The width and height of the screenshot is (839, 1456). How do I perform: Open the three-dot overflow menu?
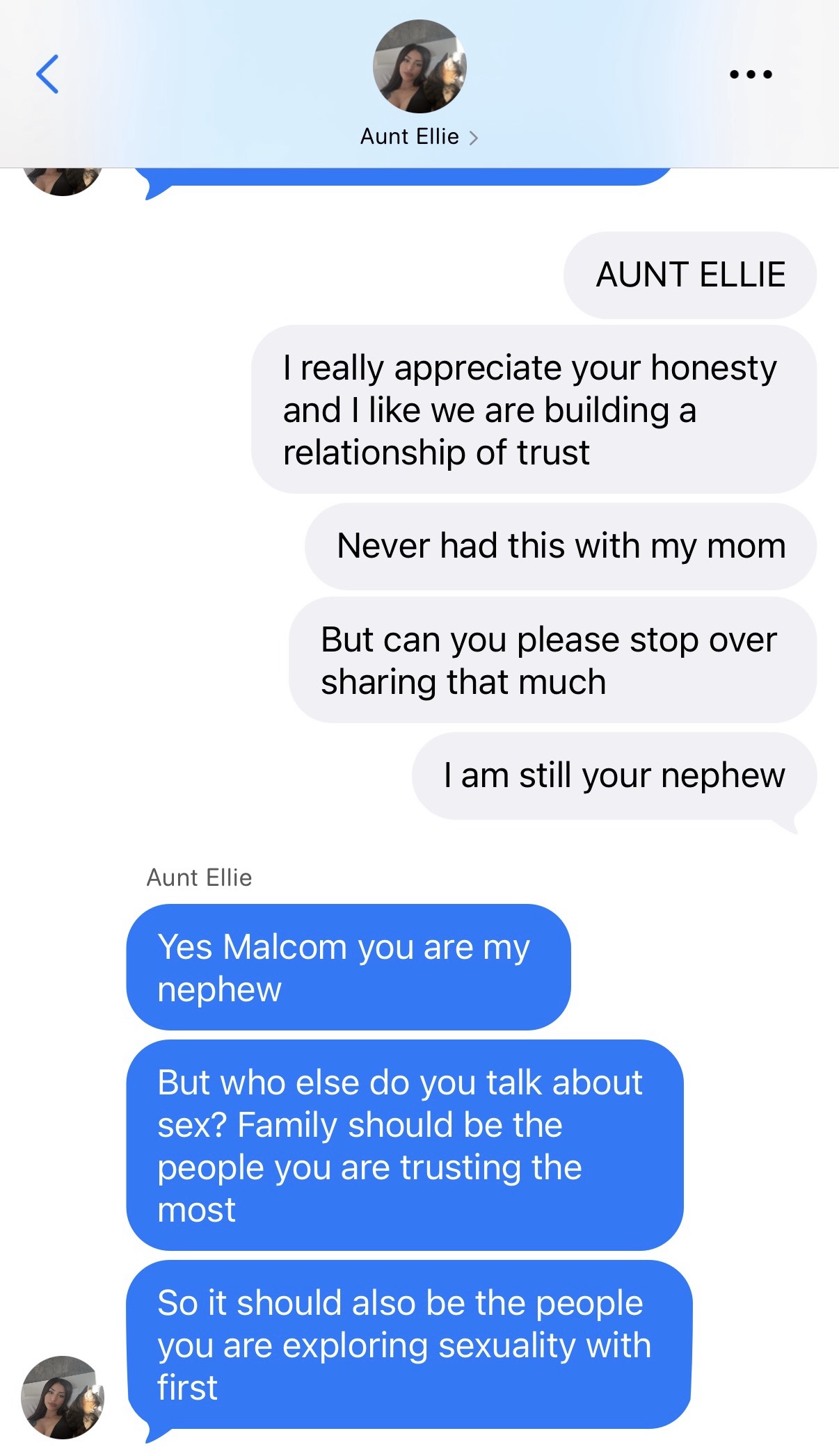[x=751, y=74]
